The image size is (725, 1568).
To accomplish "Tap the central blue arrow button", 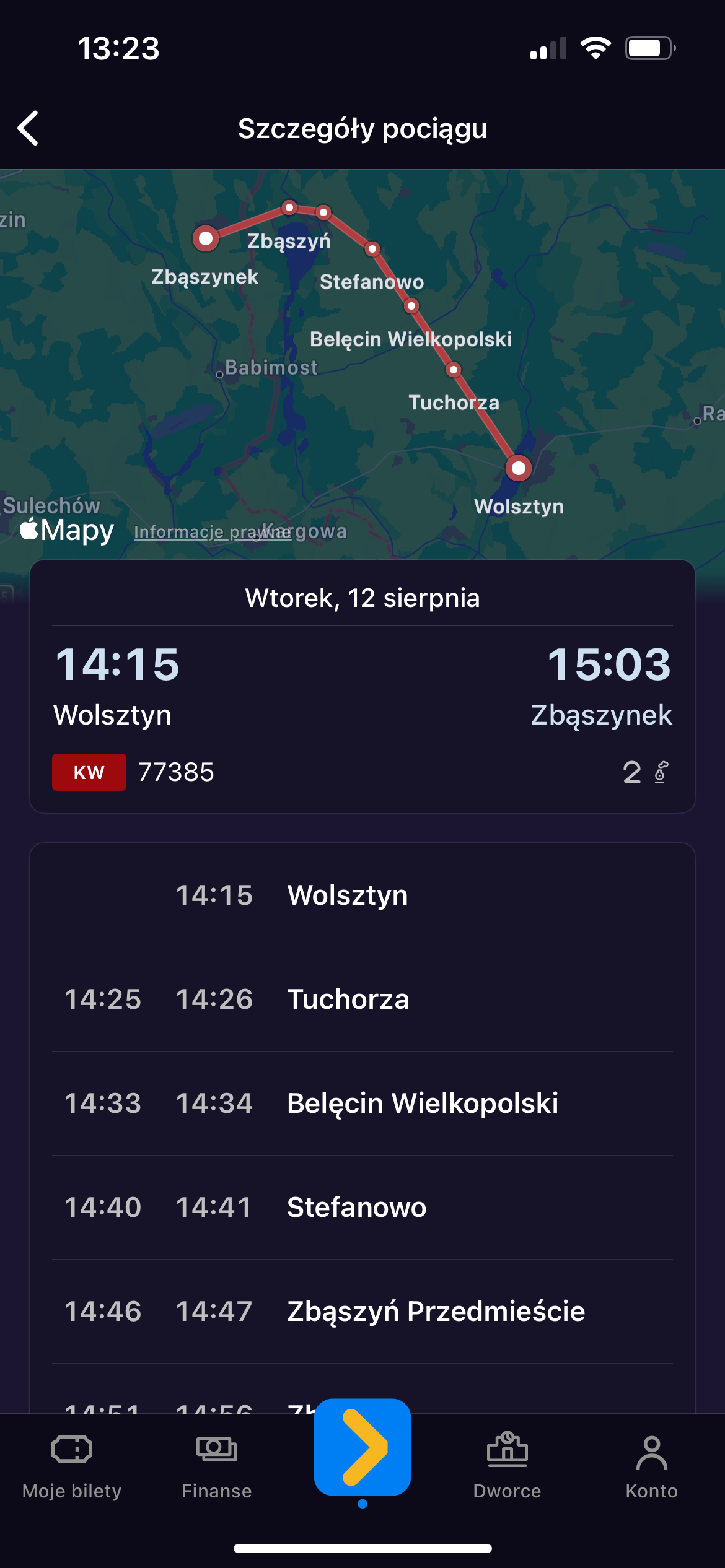I will click(362, 1447).
